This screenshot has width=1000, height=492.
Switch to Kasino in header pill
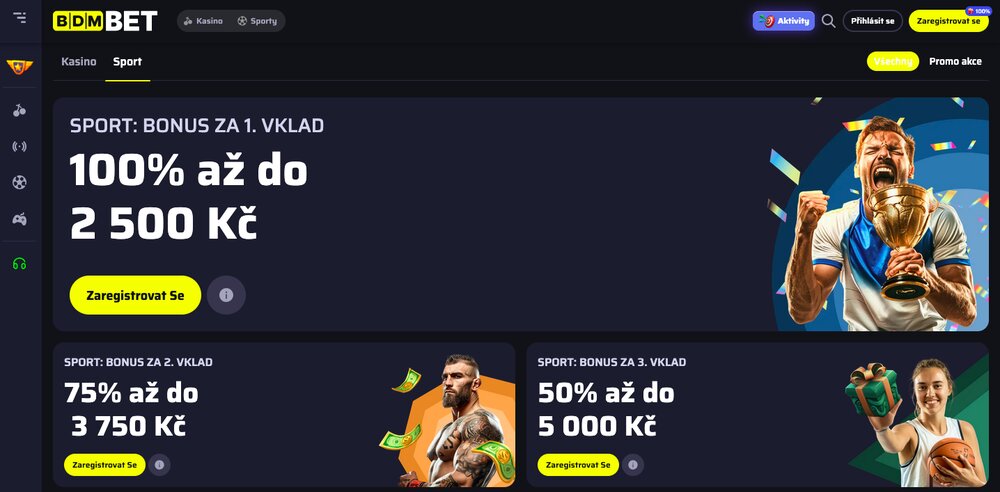click(203, 21)
